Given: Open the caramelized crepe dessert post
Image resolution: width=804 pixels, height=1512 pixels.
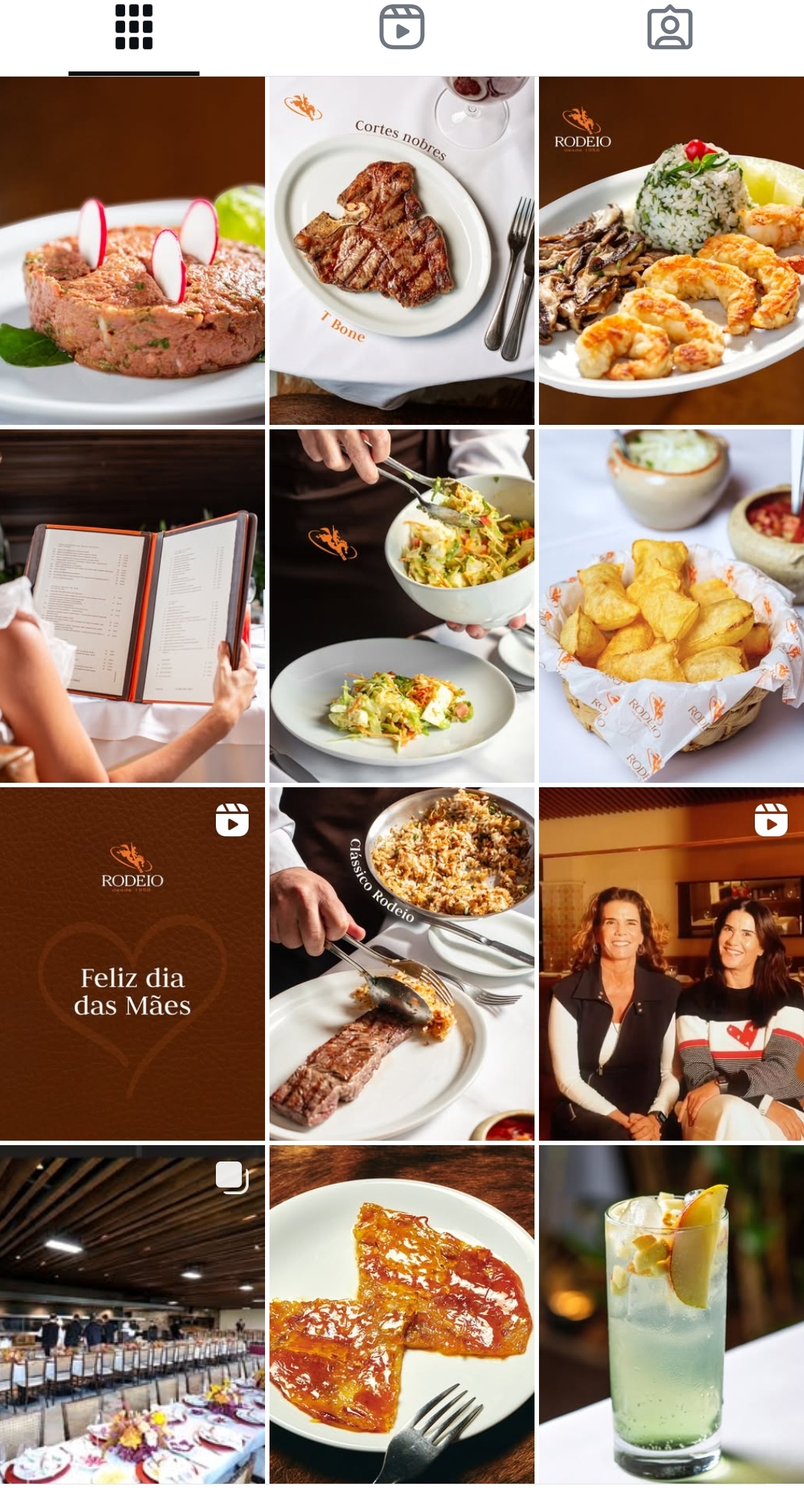Looking at the screenshot, I should (402, 1314).
